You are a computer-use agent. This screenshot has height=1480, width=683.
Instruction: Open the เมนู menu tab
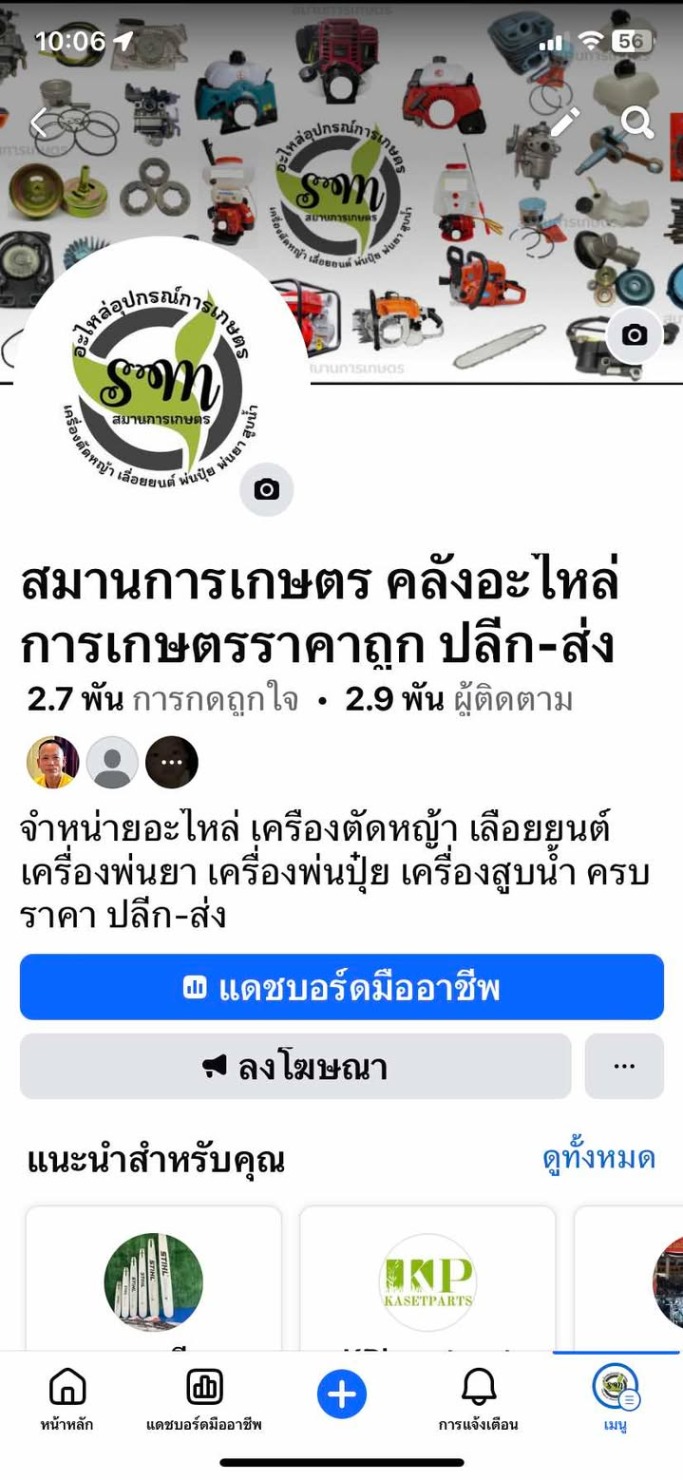615,1400
